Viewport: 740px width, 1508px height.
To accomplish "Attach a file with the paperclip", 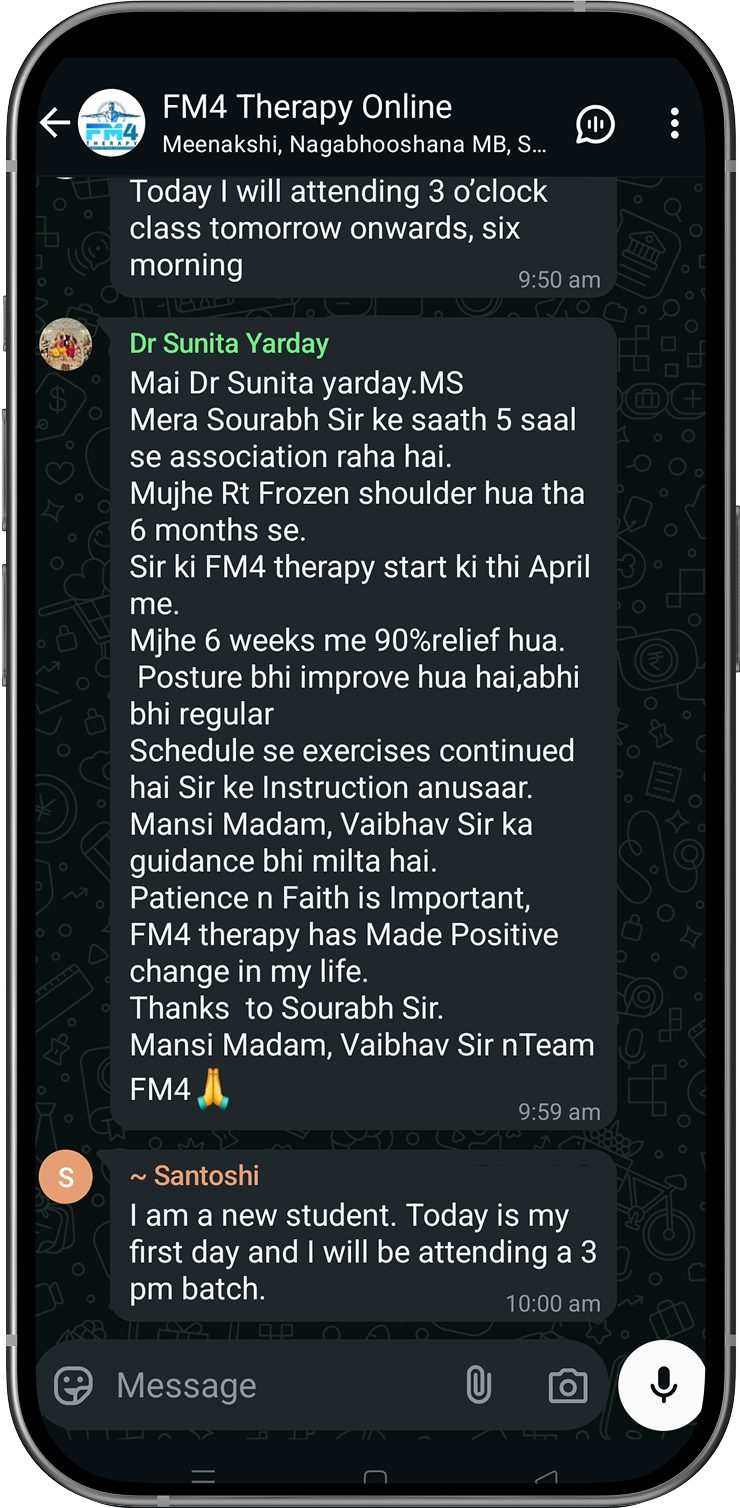I will click(479, 1386).
